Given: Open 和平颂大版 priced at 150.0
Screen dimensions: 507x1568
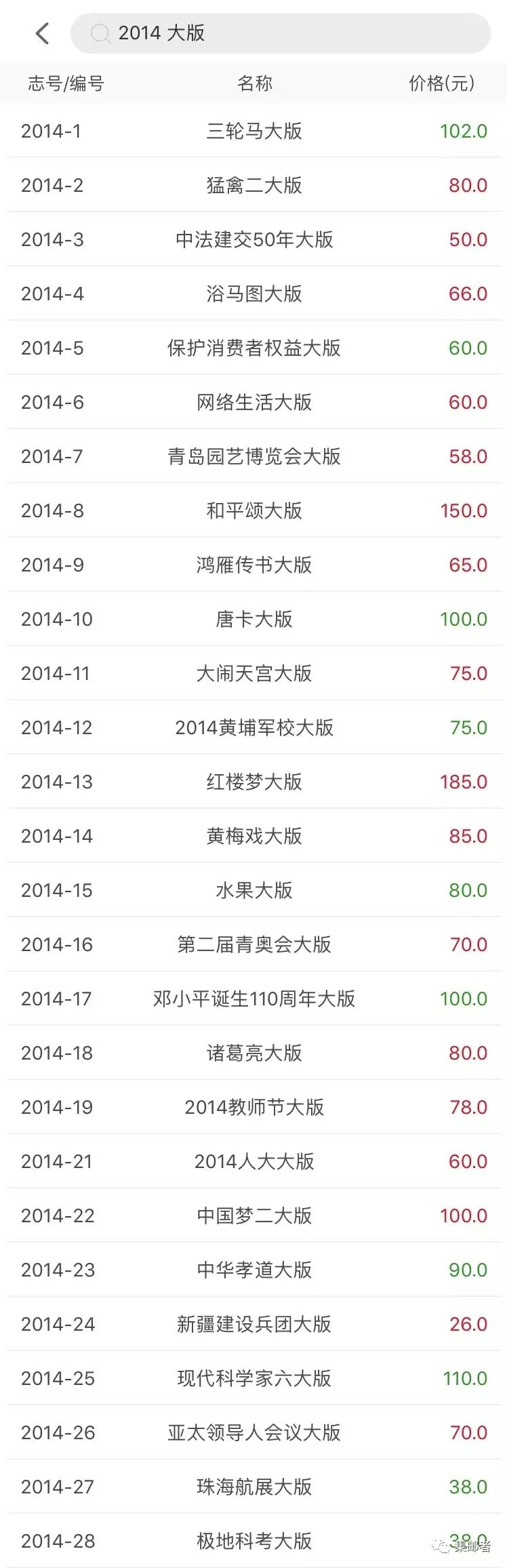Looking at the screenshot, I should [x=254, y=510].
